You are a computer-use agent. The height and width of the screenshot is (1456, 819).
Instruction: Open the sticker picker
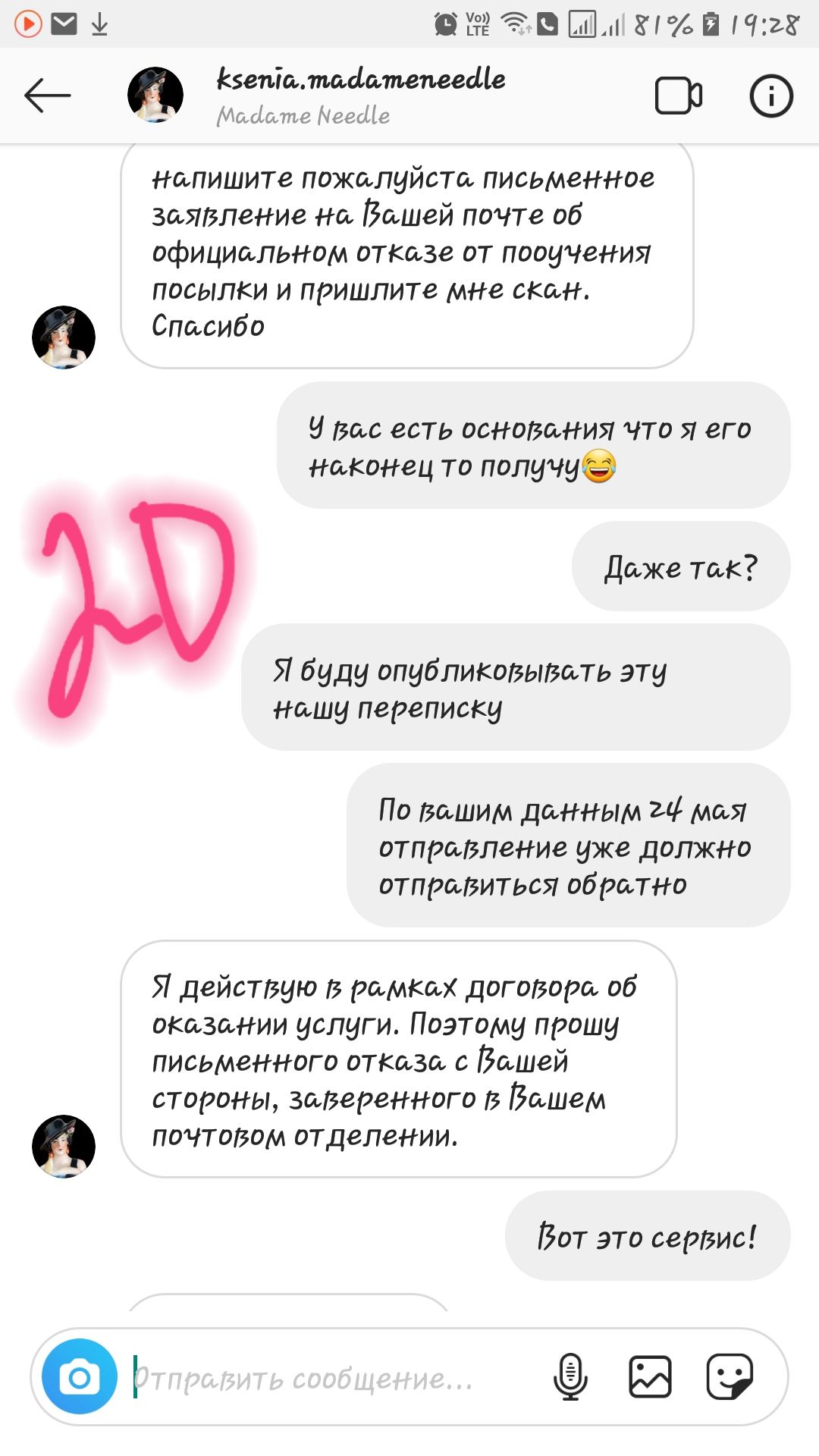730,1376
